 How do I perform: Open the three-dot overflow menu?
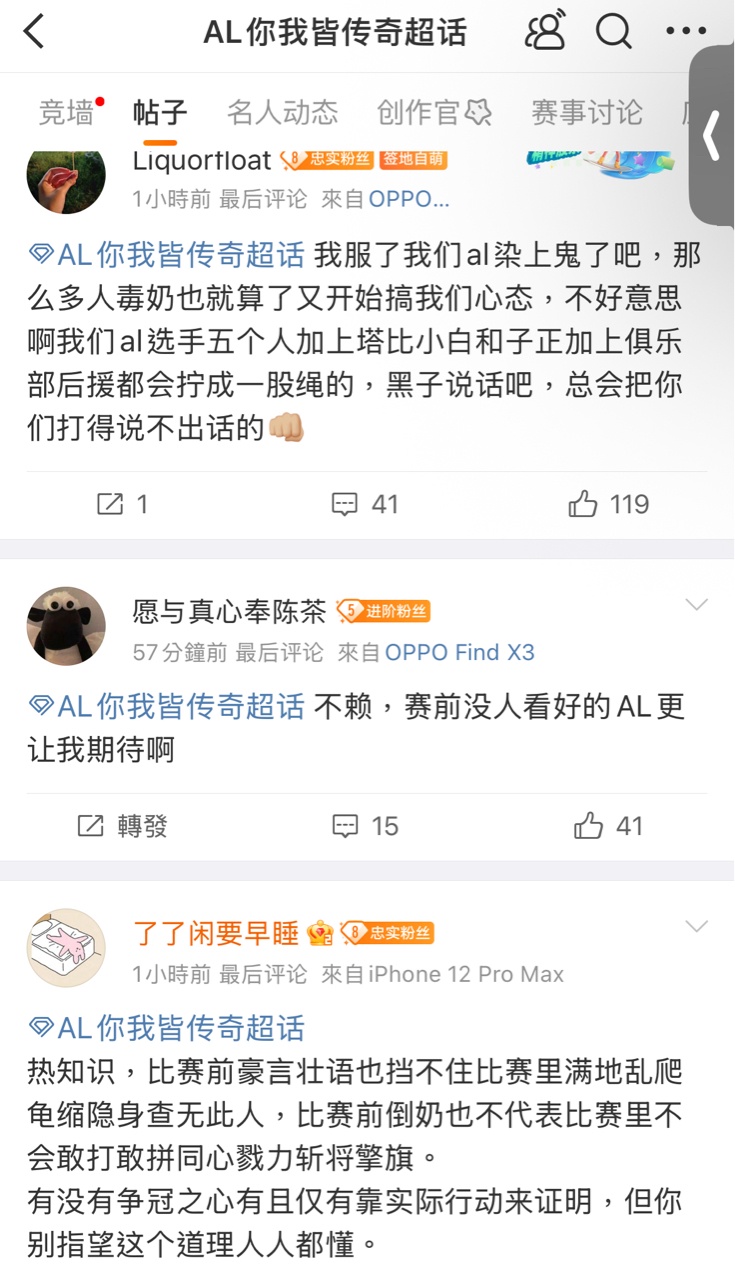coord(686,31)
